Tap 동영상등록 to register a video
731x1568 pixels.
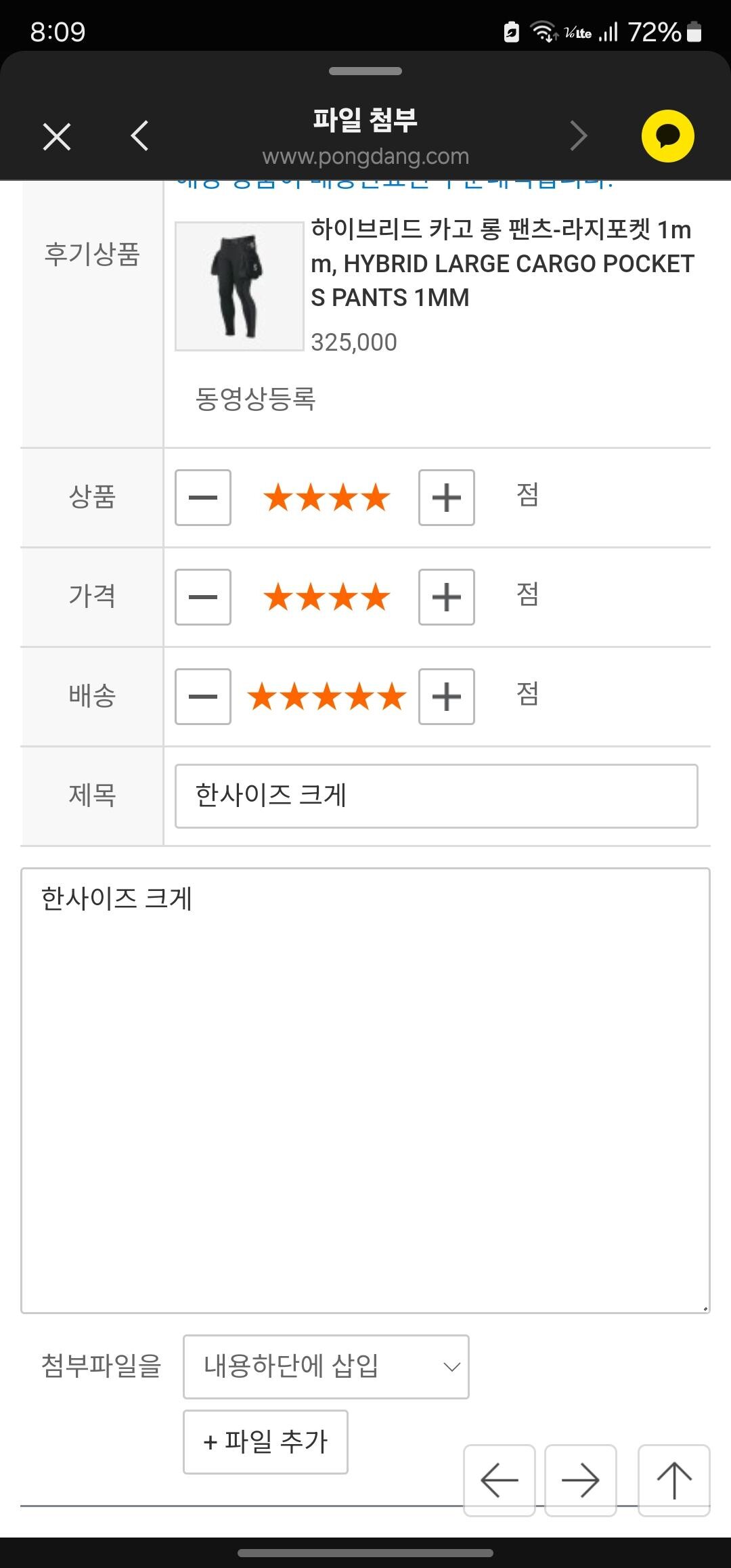[255, 399]
